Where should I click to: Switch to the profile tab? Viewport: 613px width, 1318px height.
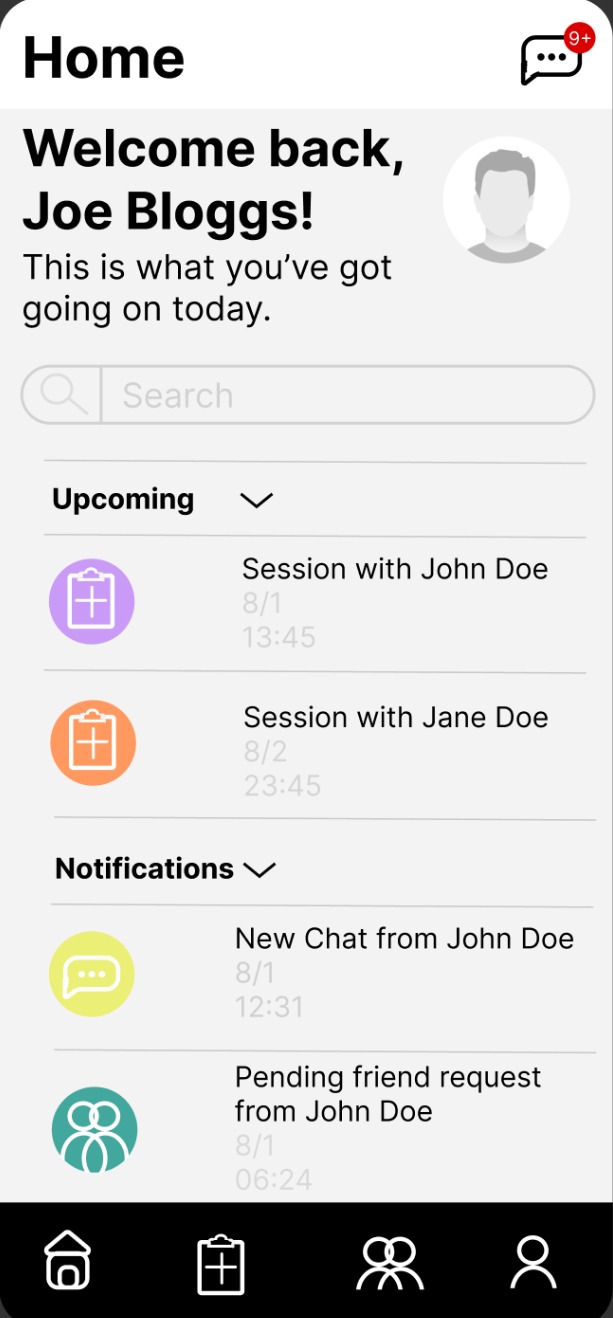tap(533, 1262)
